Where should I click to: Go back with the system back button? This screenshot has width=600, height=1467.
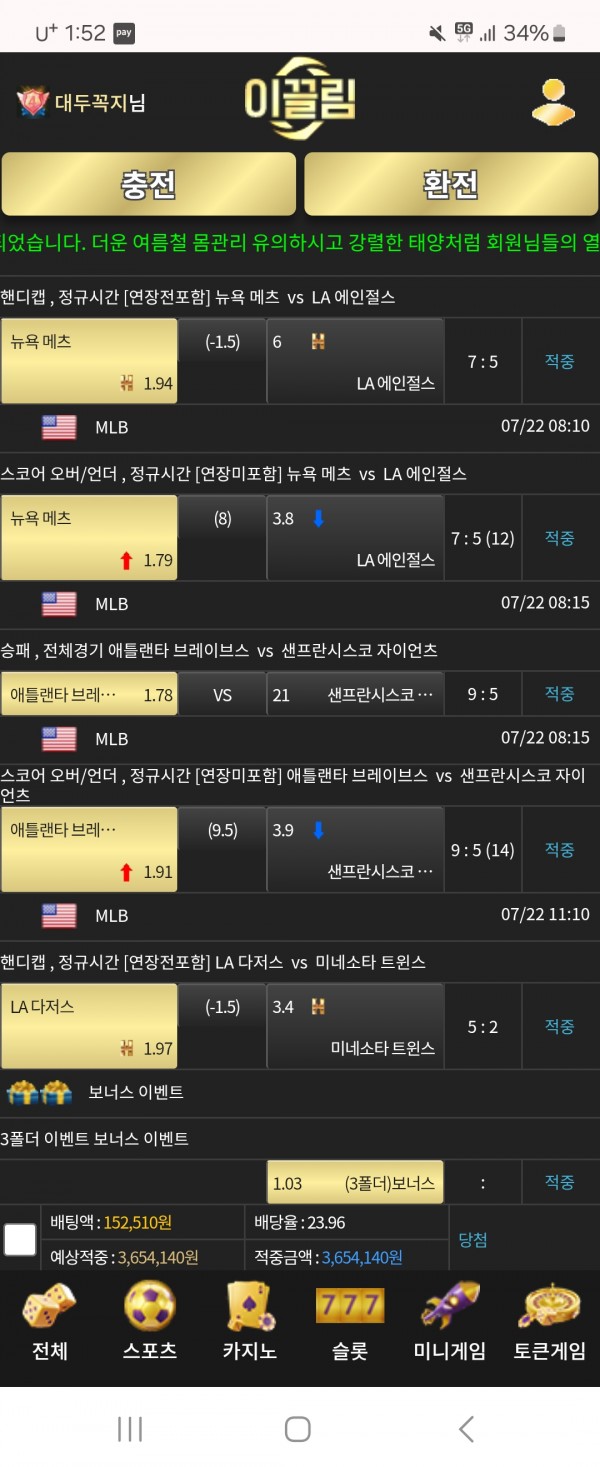click(466, 1429)
